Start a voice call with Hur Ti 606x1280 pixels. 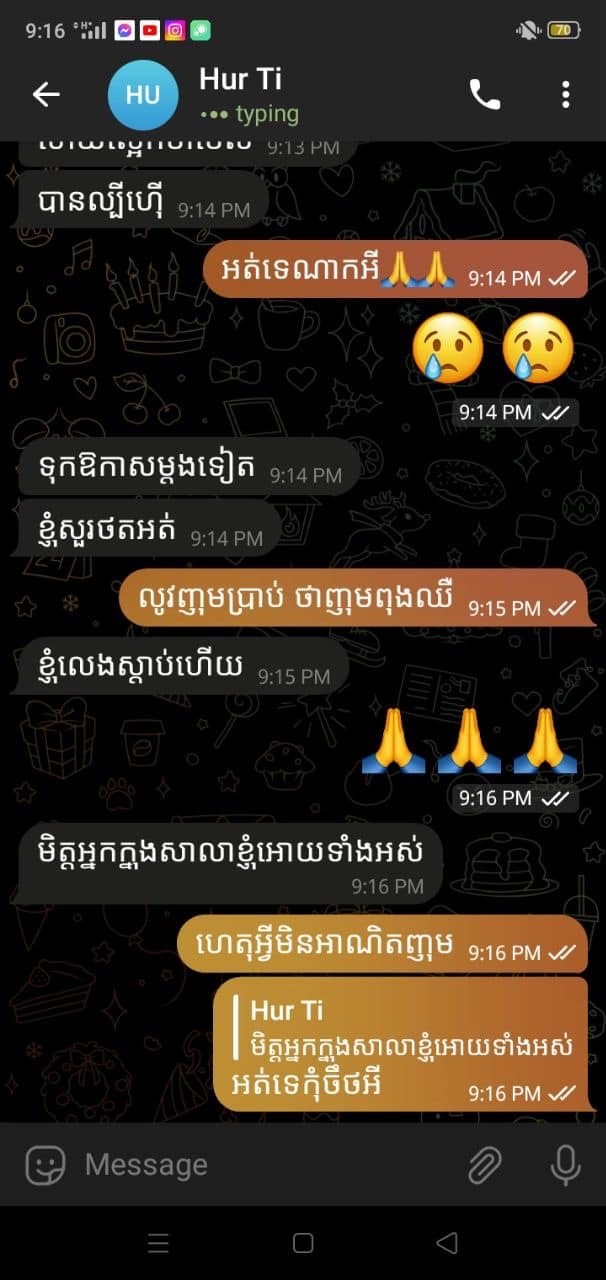pyautogui.click(x=485, y=94)
